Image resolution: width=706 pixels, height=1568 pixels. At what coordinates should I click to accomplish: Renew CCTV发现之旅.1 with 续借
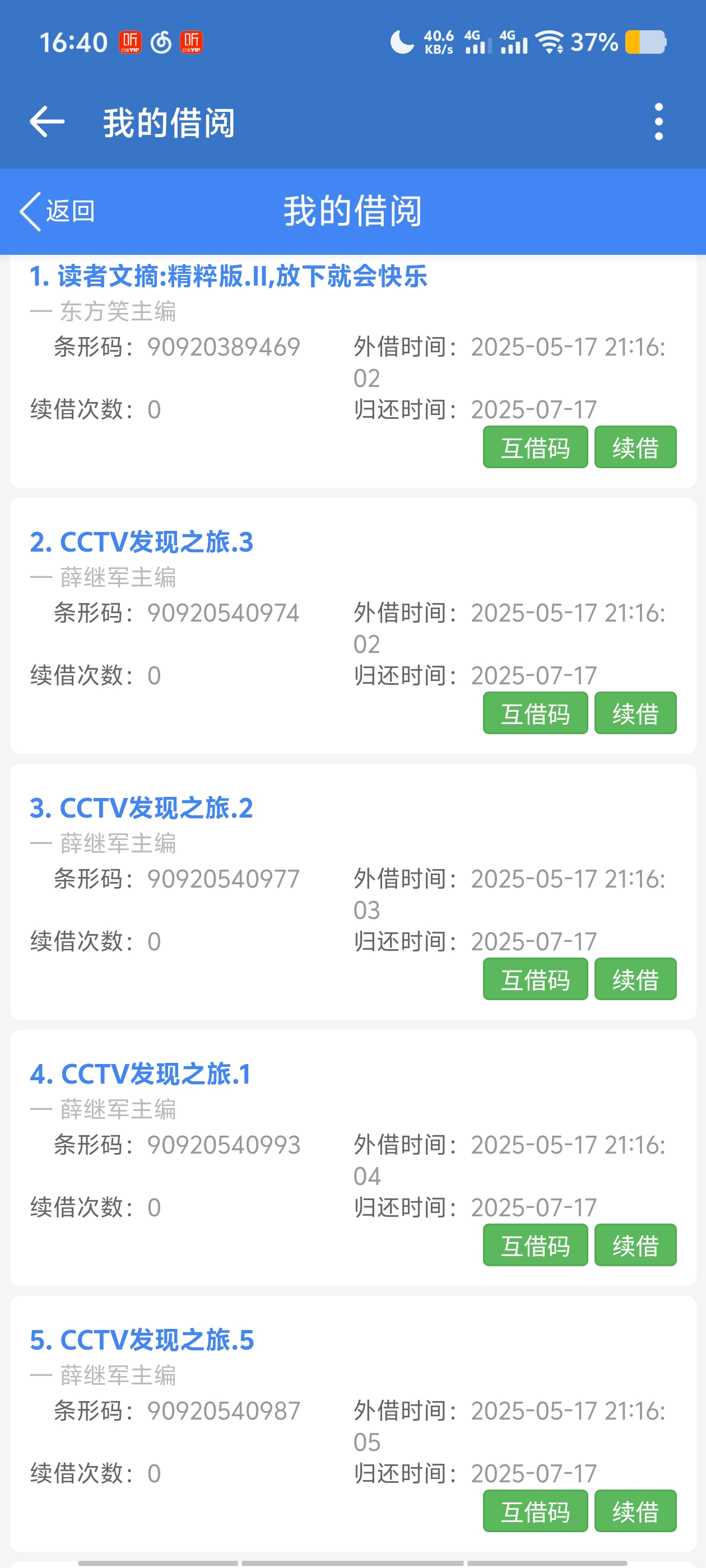pos(635,1245)
